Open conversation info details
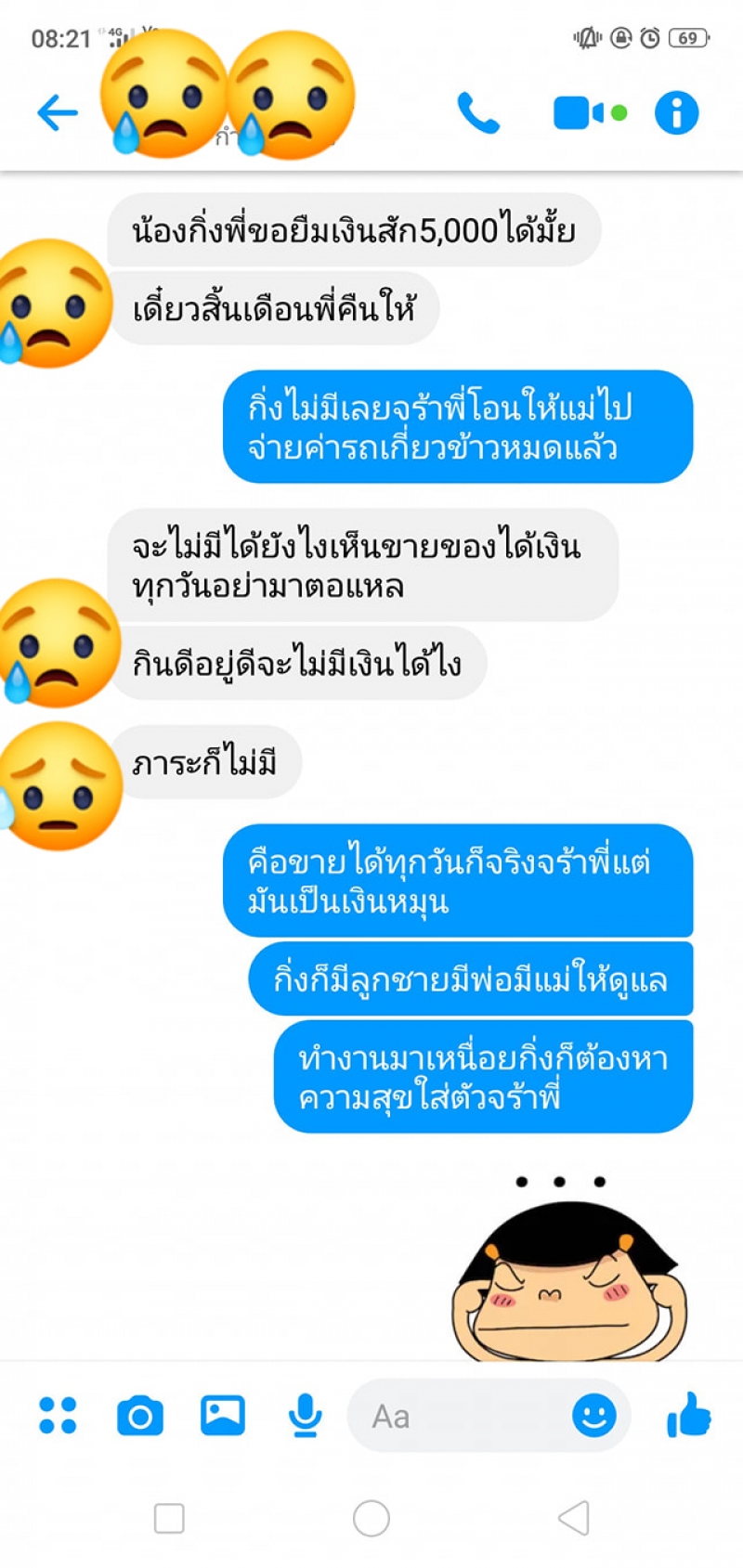The height and width of the screenshot is (1568, 743). pyautogui.click(x=676, y=113)
